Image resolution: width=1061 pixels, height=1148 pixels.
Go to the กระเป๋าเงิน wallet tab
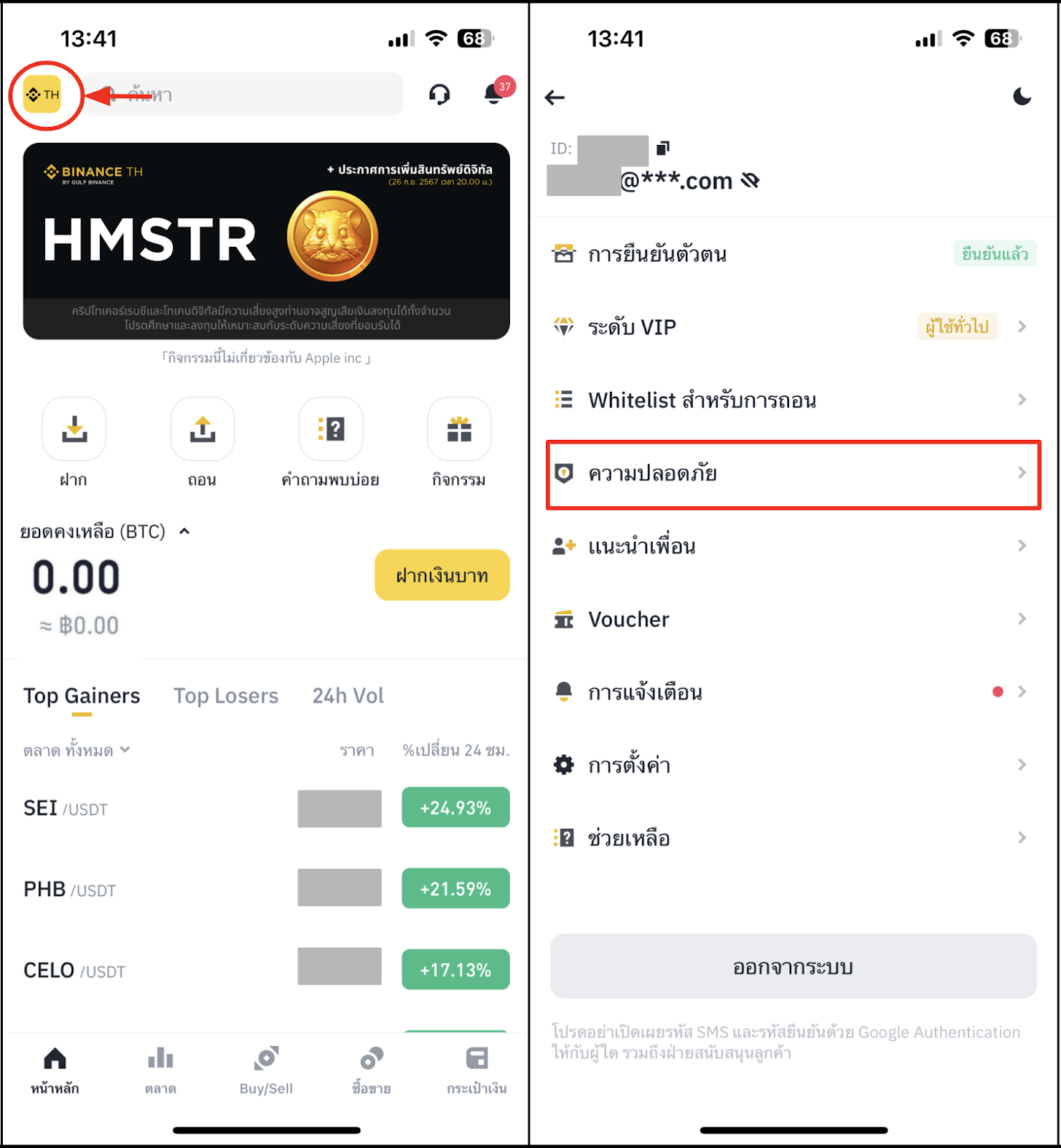[476, 1069]
